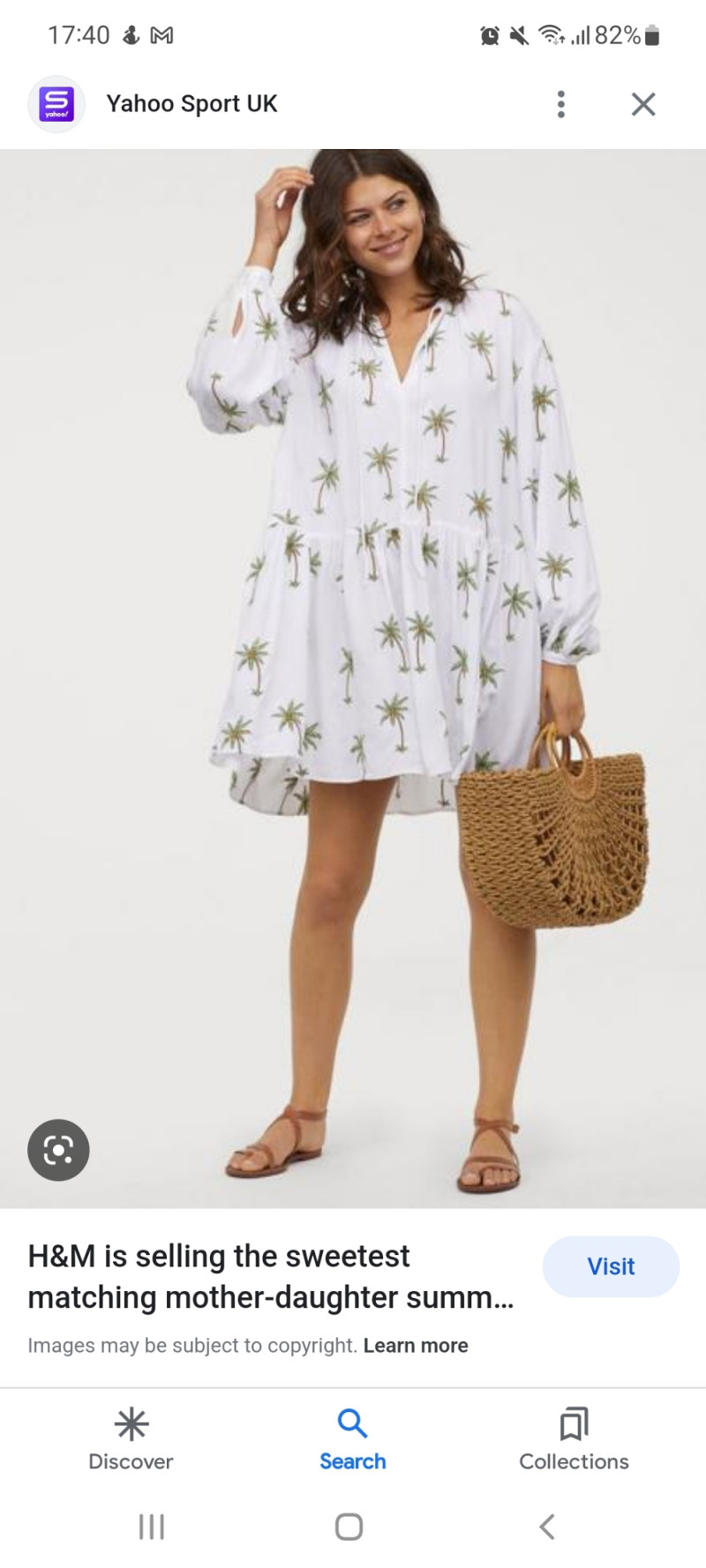Open Google Lens on the image
The width and height of the screenshot is (706, 1568).
(58, 1150)
